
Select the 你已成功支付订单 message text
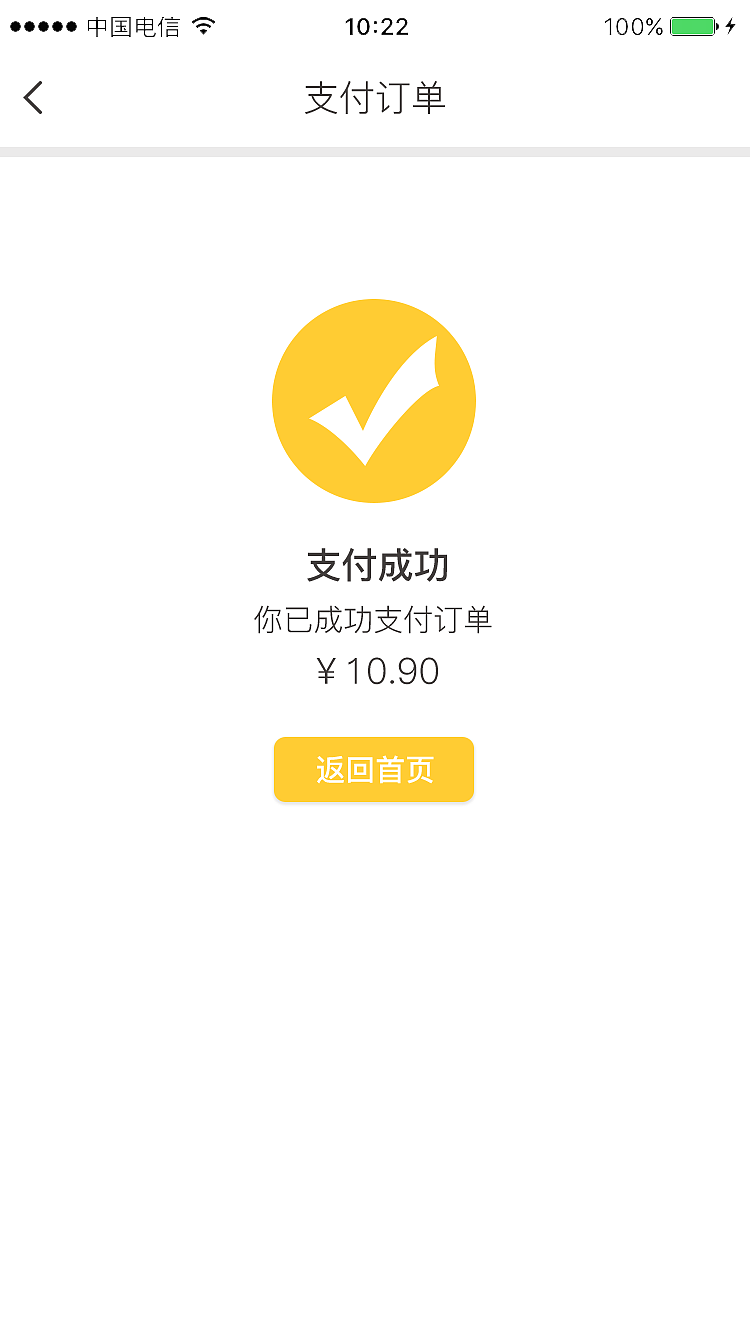click(x=373, y=620)
